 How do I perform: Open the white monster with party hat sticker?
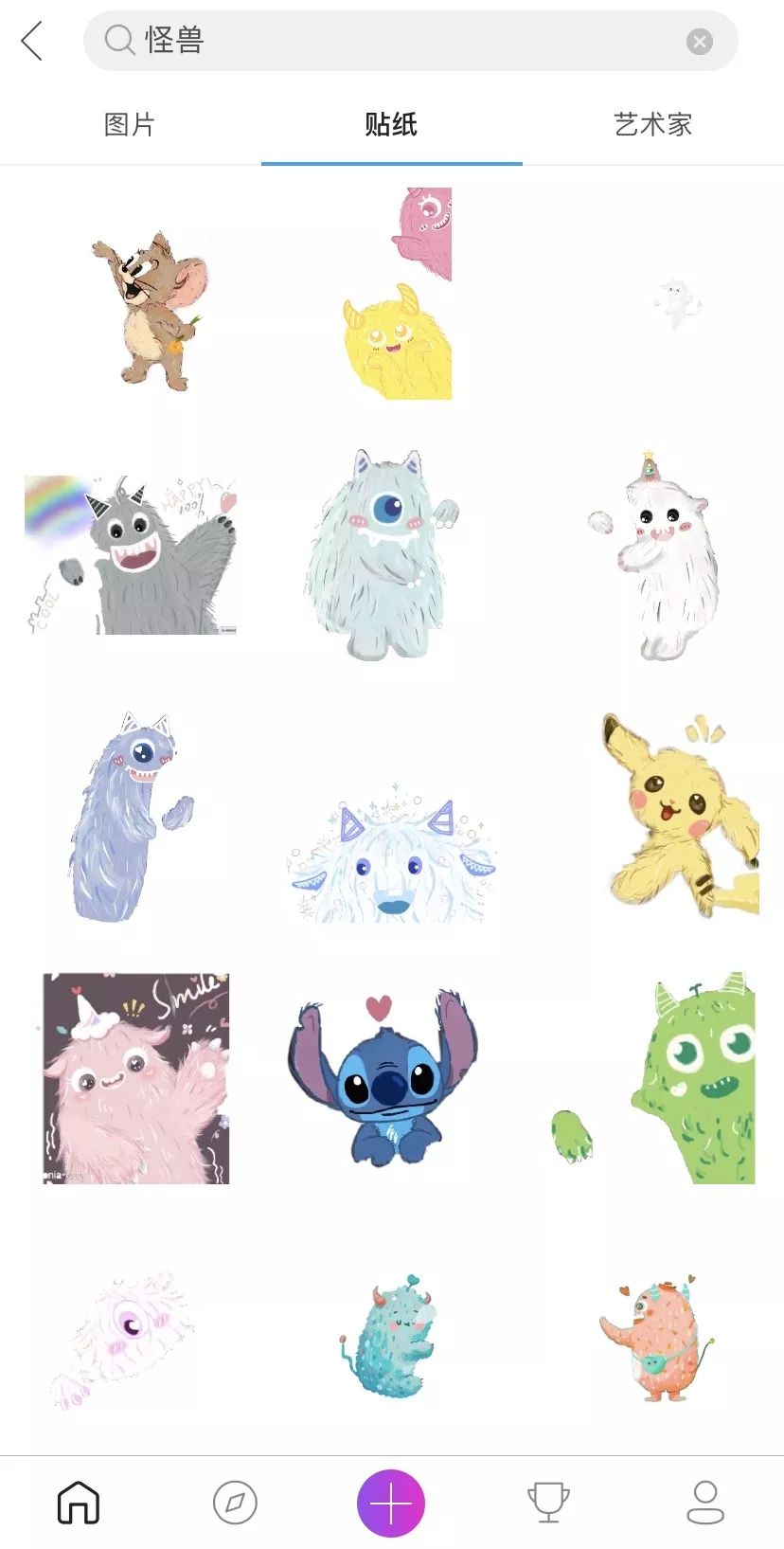click(x=653, y=555)
